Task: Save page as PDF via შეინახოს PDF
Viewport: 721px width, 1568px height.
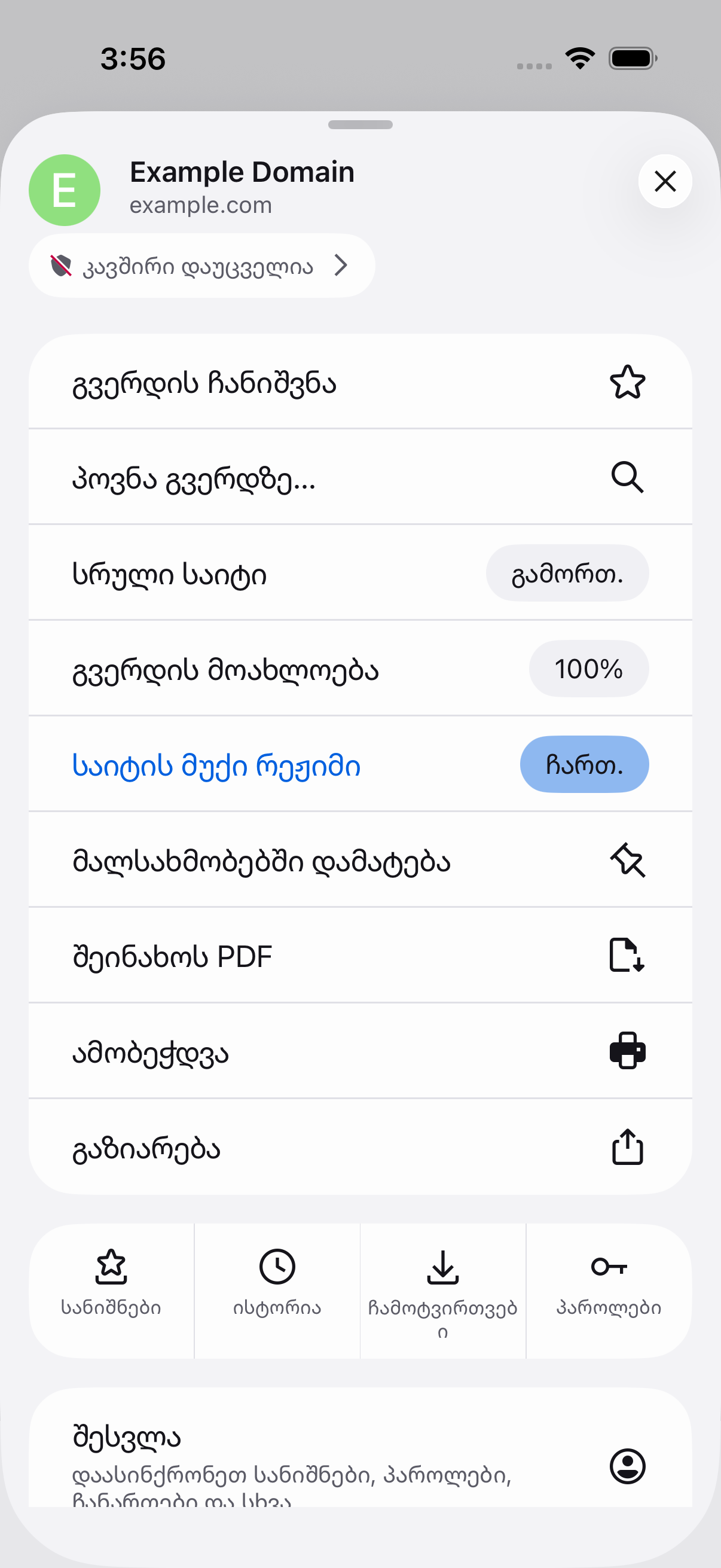Action: (x=360, y=956)
